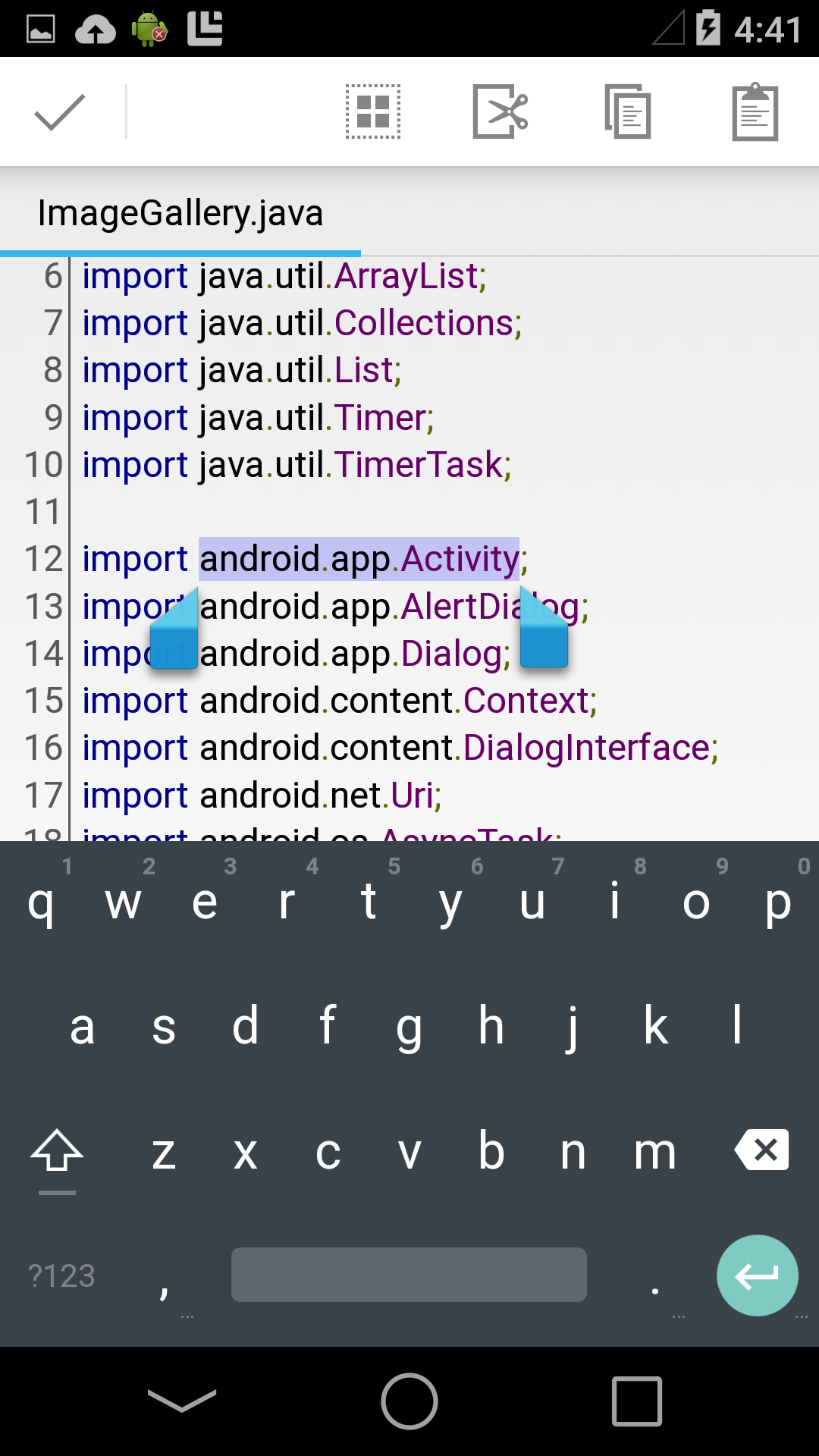This screenshot has height=1456, width=819.
Task: Tap the comma key on the keyboard
Action: tap(165, 1275)
